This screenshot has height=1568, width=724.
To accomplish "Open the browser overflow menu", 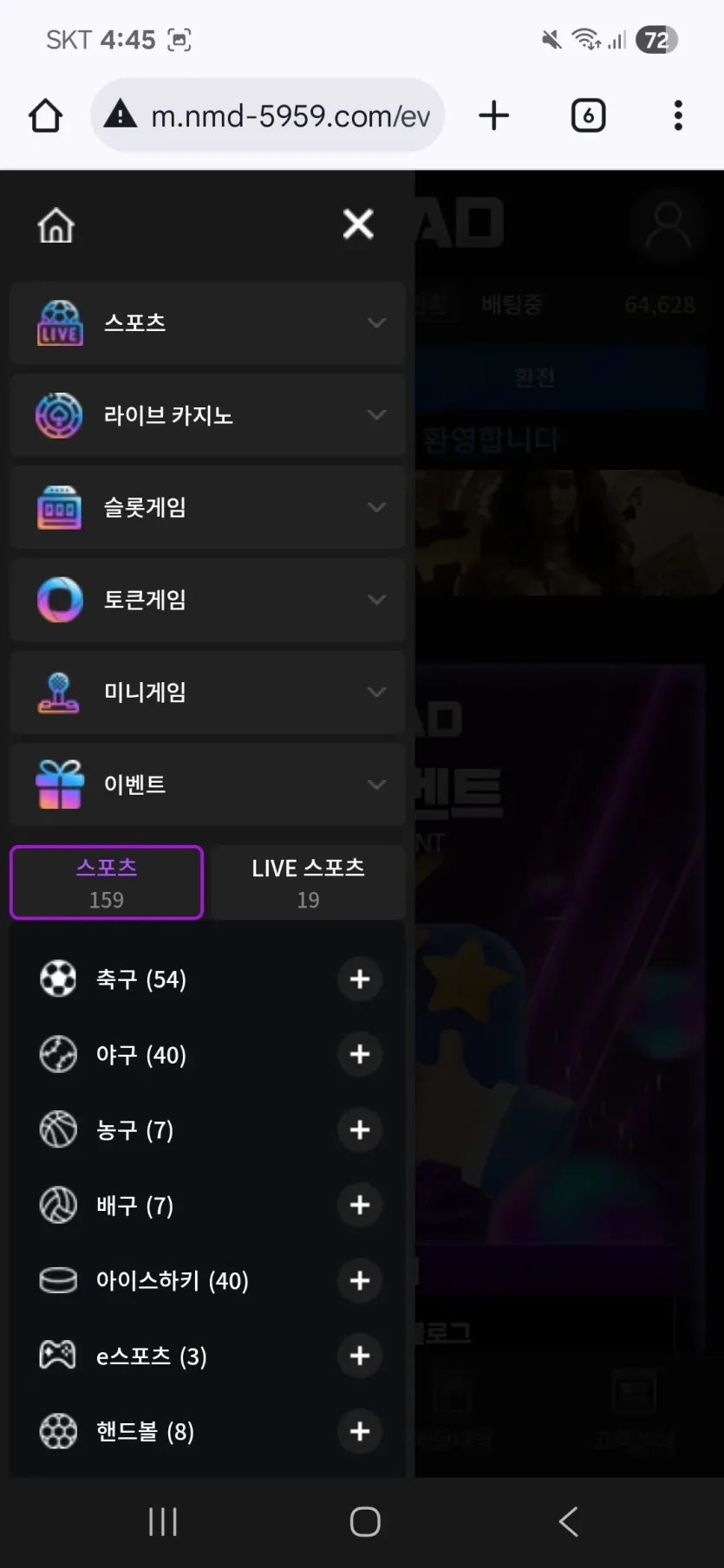I will click(678, 115).
